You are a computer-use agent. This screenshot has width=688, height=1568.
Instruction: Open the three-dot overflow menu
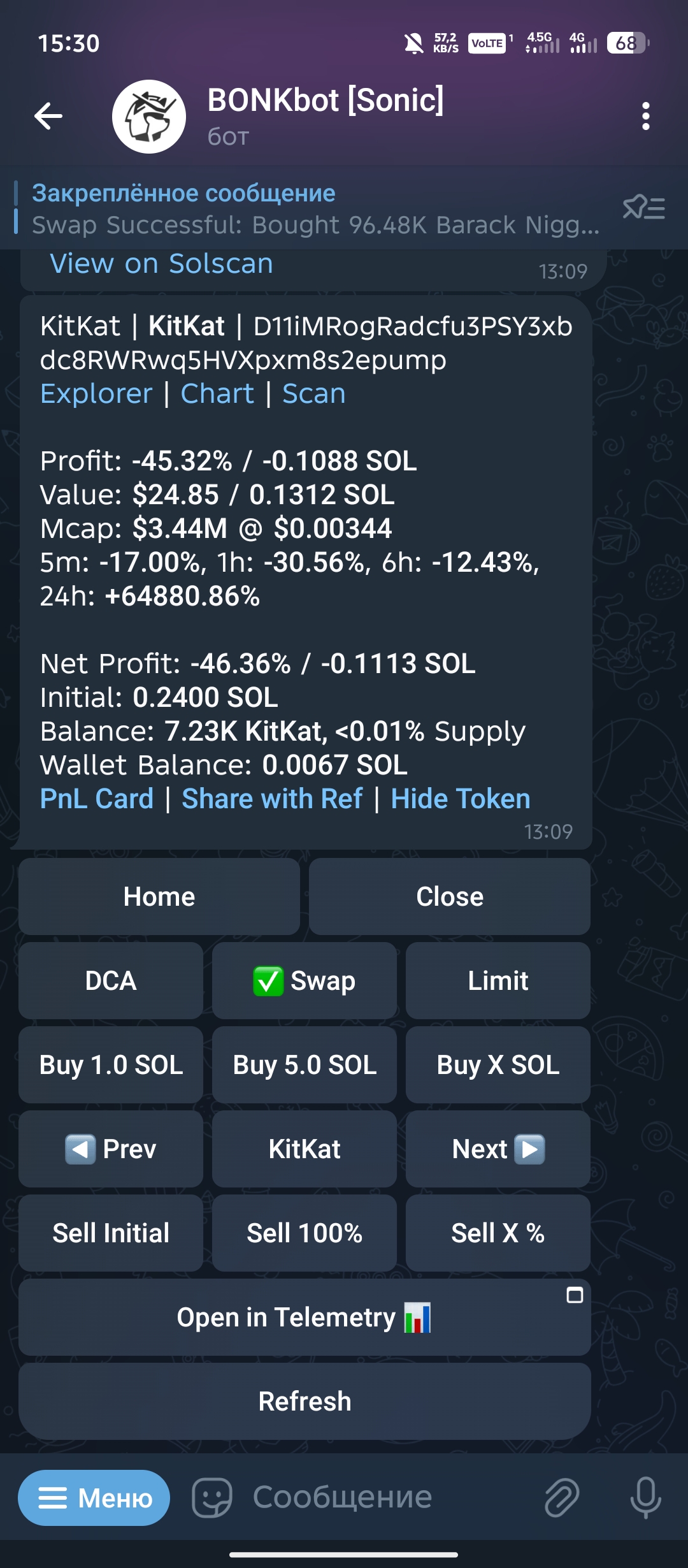[x=645, y=116]
